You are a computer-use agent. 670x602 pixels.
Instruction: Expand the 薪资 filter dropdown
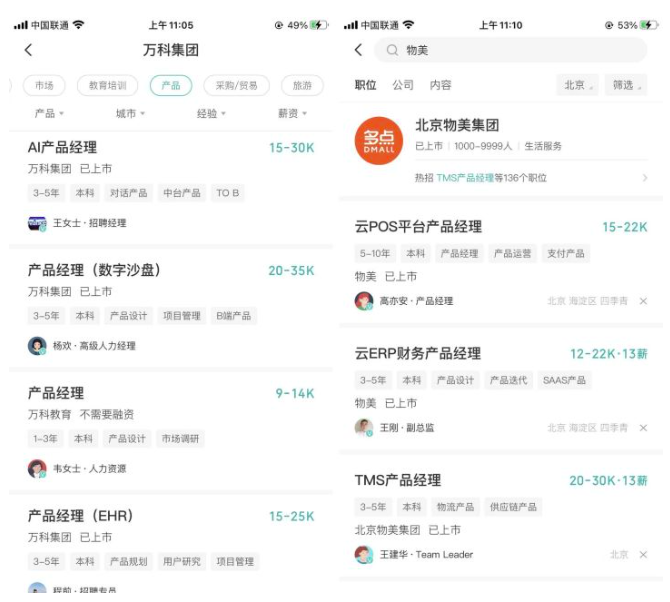point(292,114)
